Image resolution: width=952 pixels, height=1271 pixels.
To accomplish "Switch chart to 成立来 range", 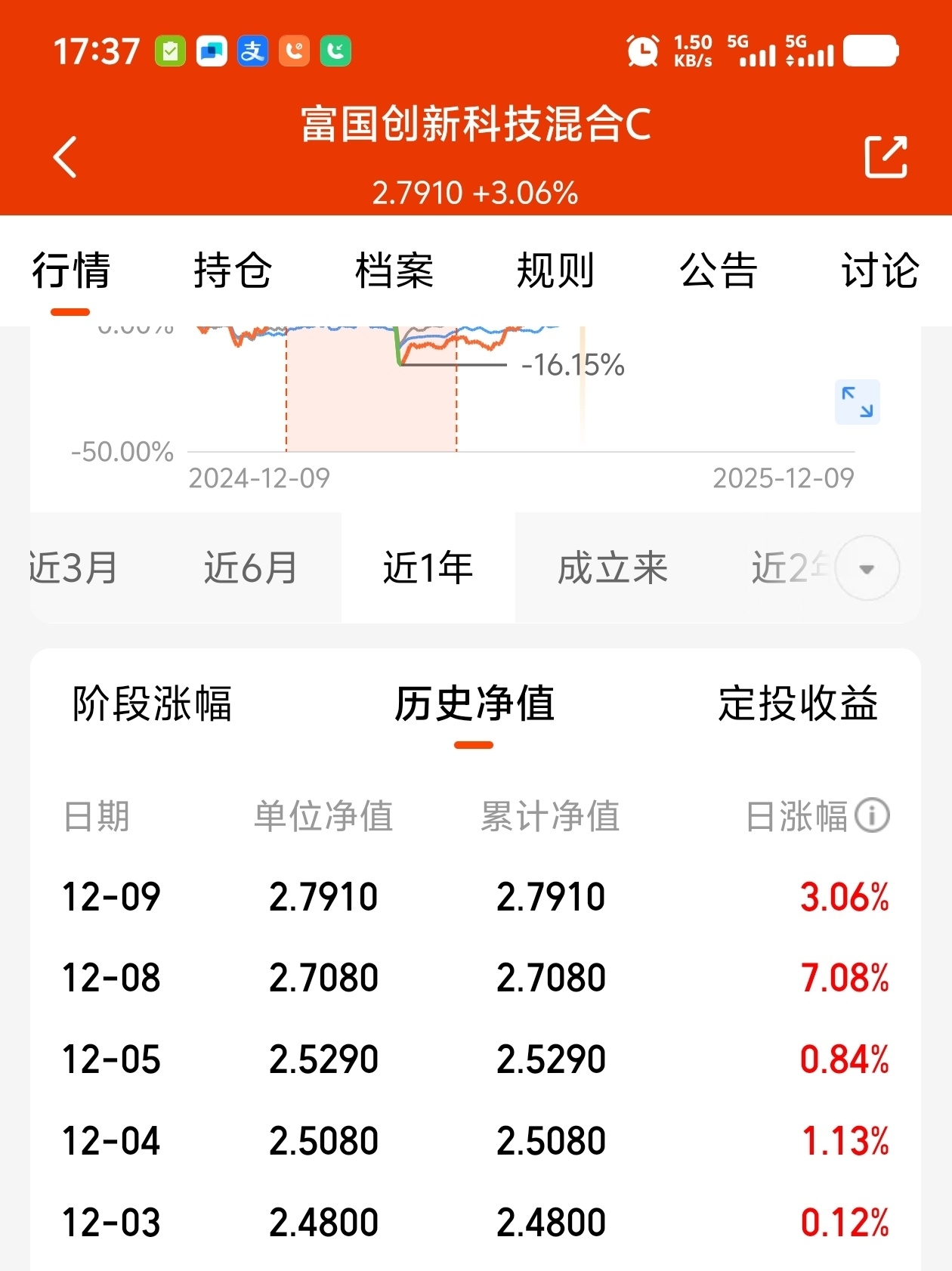I will click(613, 567).
